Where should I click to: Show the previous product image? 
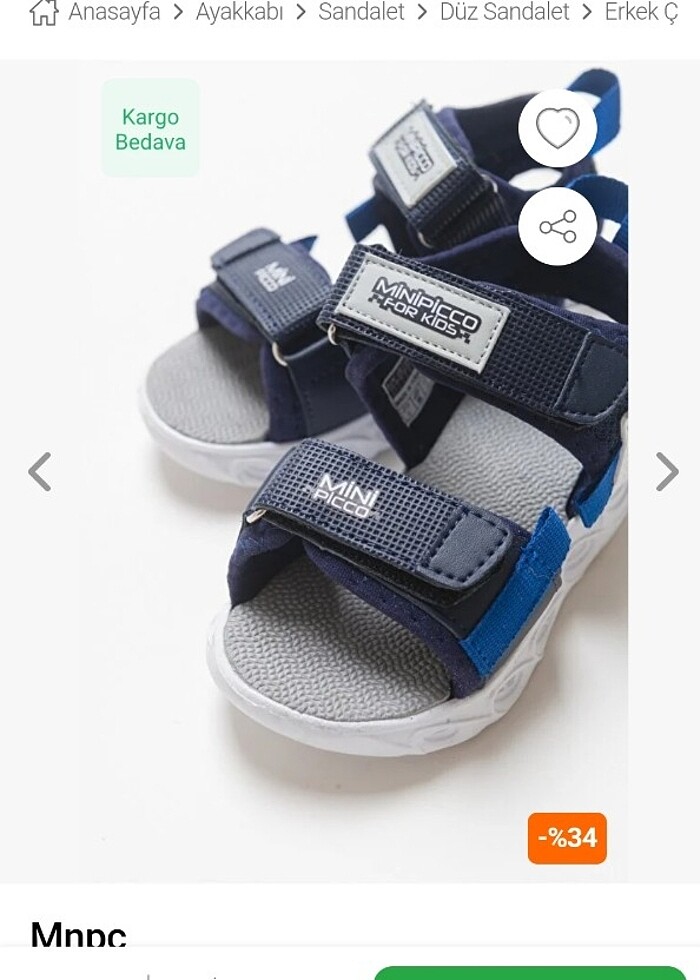point(39,471)
